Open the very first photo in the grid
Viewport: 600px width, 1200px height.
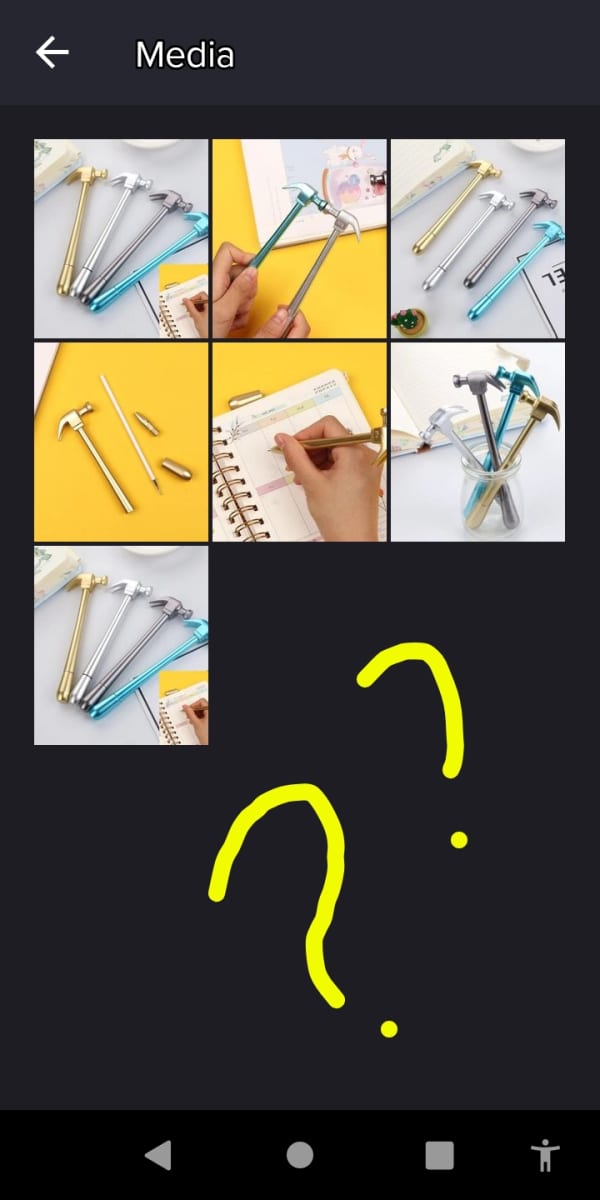tap(121, 239)
